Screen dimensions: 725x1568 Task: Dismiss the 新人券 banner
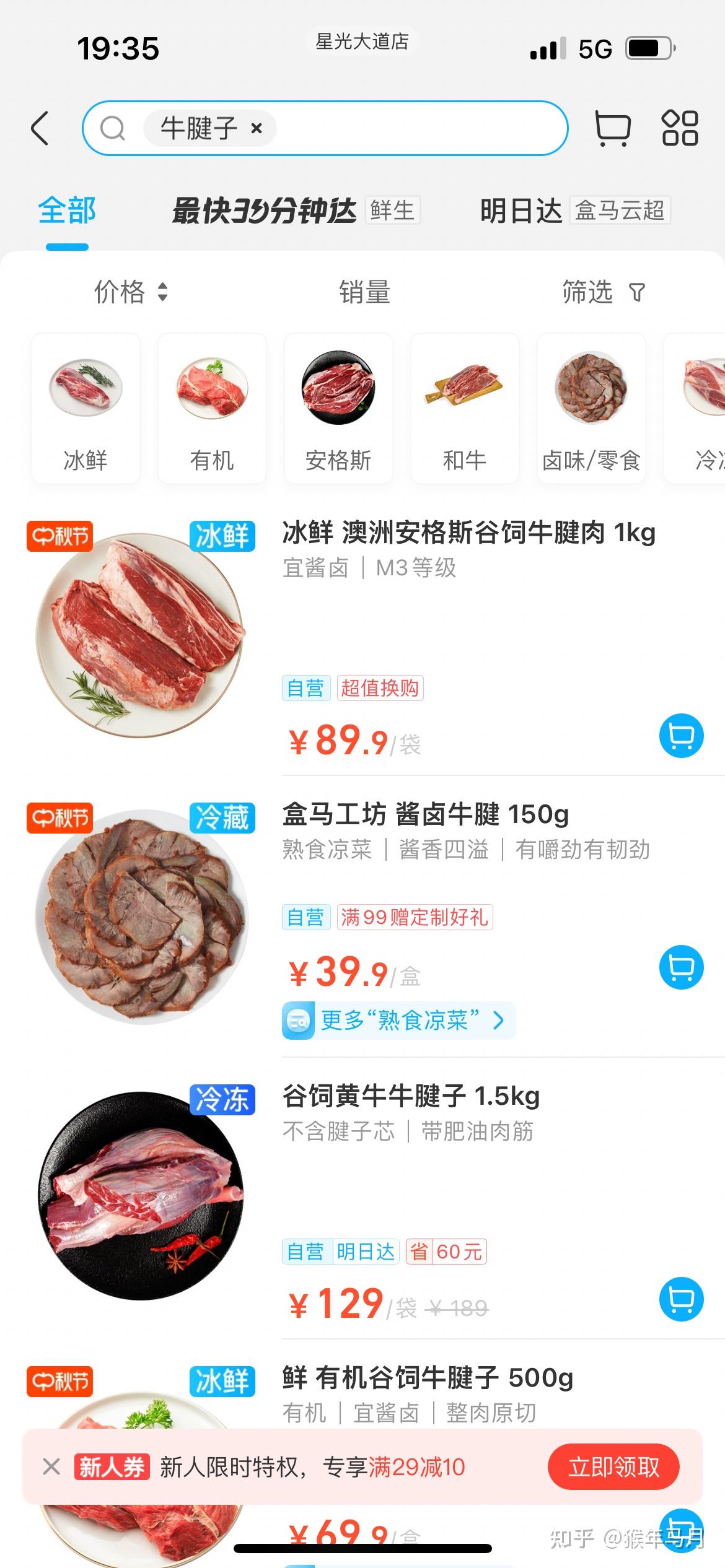[51, 1467]
